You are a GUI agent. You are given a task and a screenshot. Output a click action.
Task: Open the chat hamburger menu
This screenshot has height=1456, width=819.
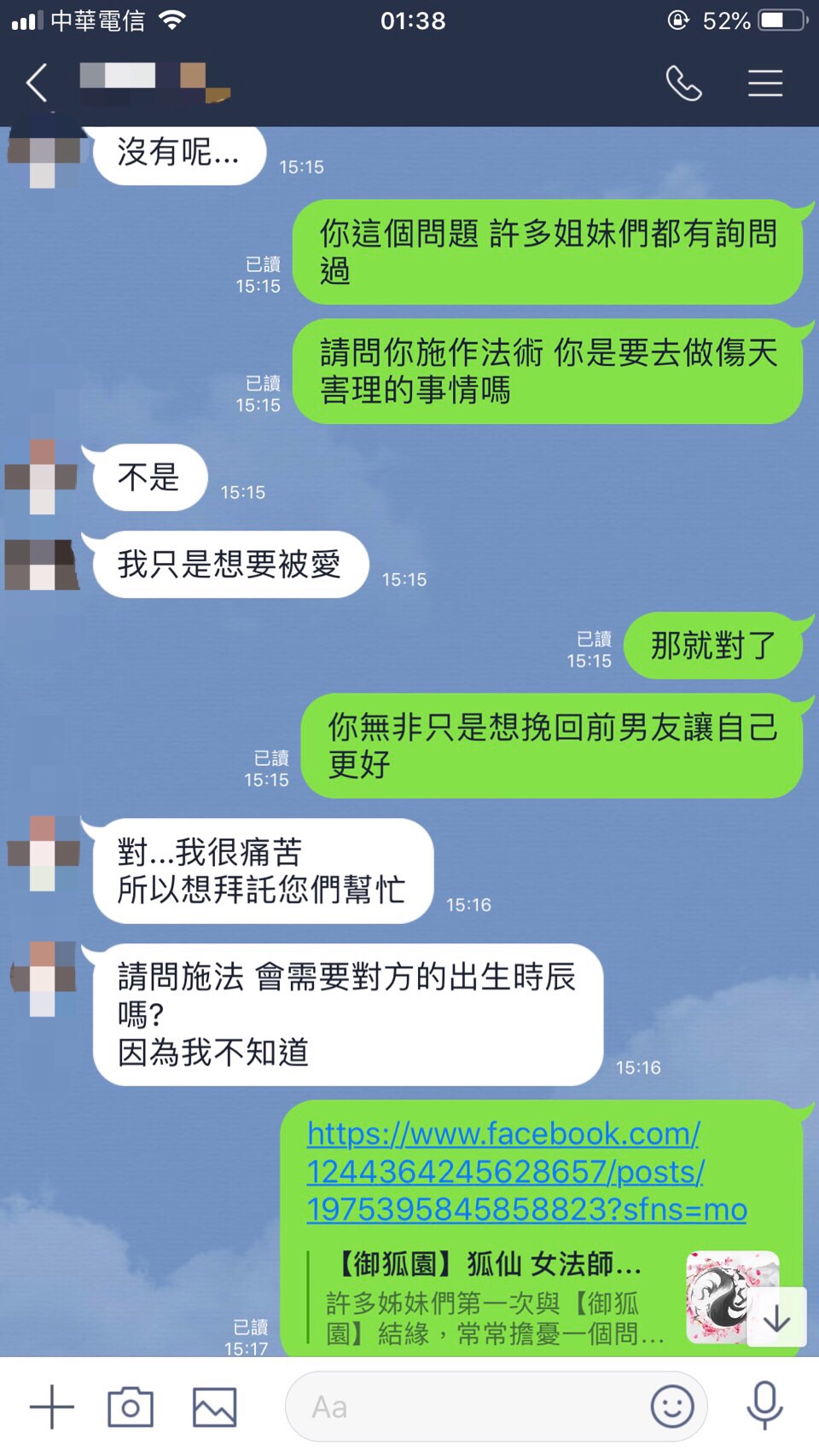tap(765, 83)
